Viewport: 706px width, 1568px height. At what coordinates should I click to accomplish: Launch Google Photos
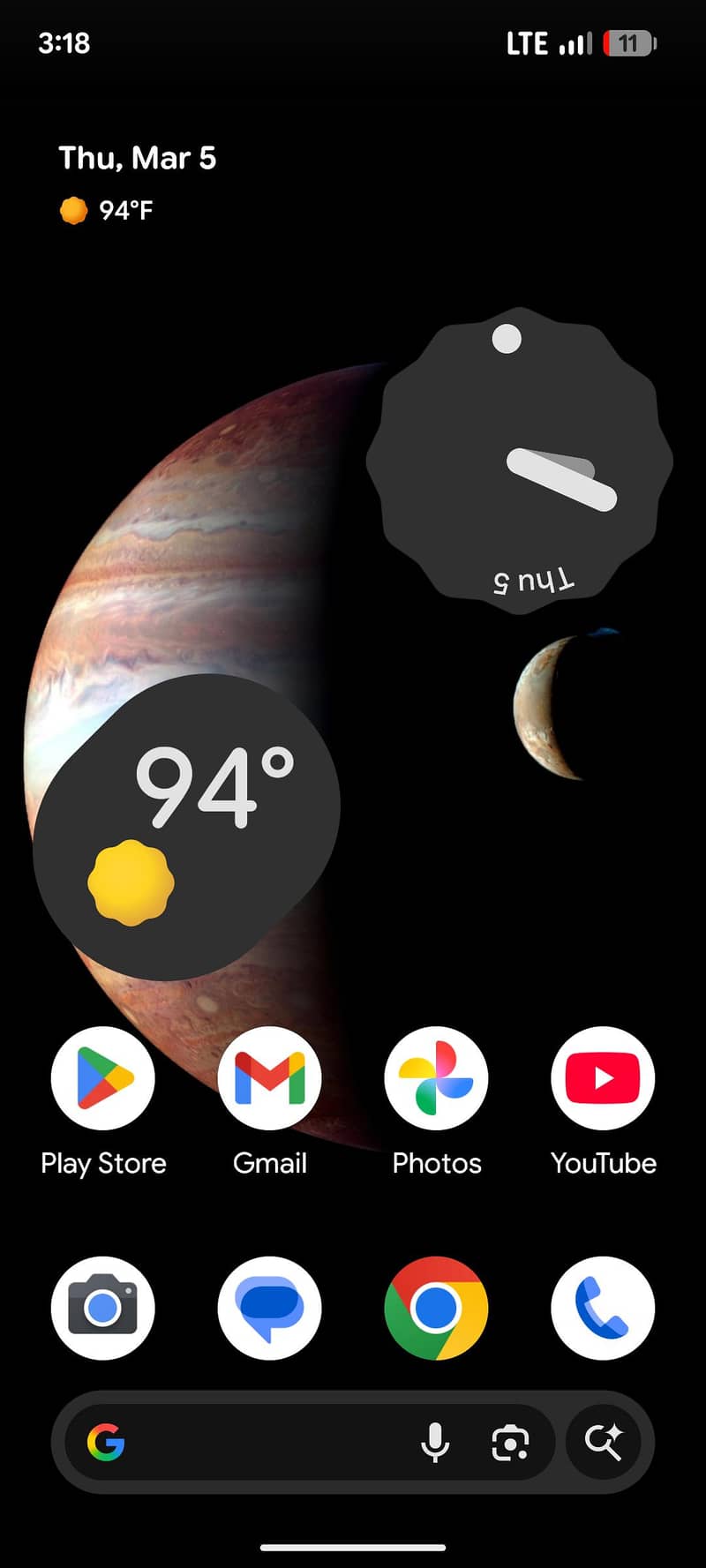(x=436, y=1077)
